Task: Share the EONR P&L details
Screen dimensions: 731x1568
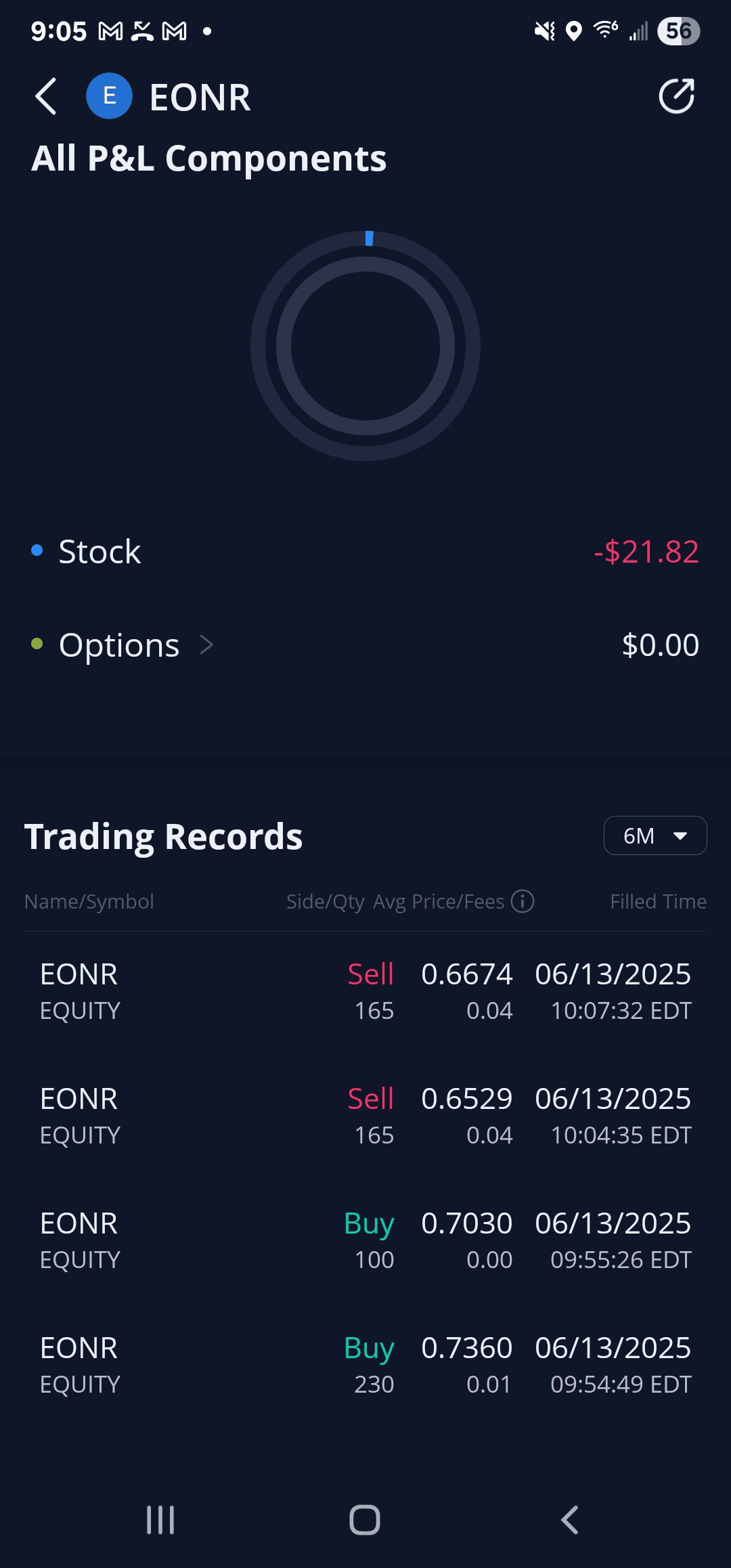Action: click(x=676, y=97)
